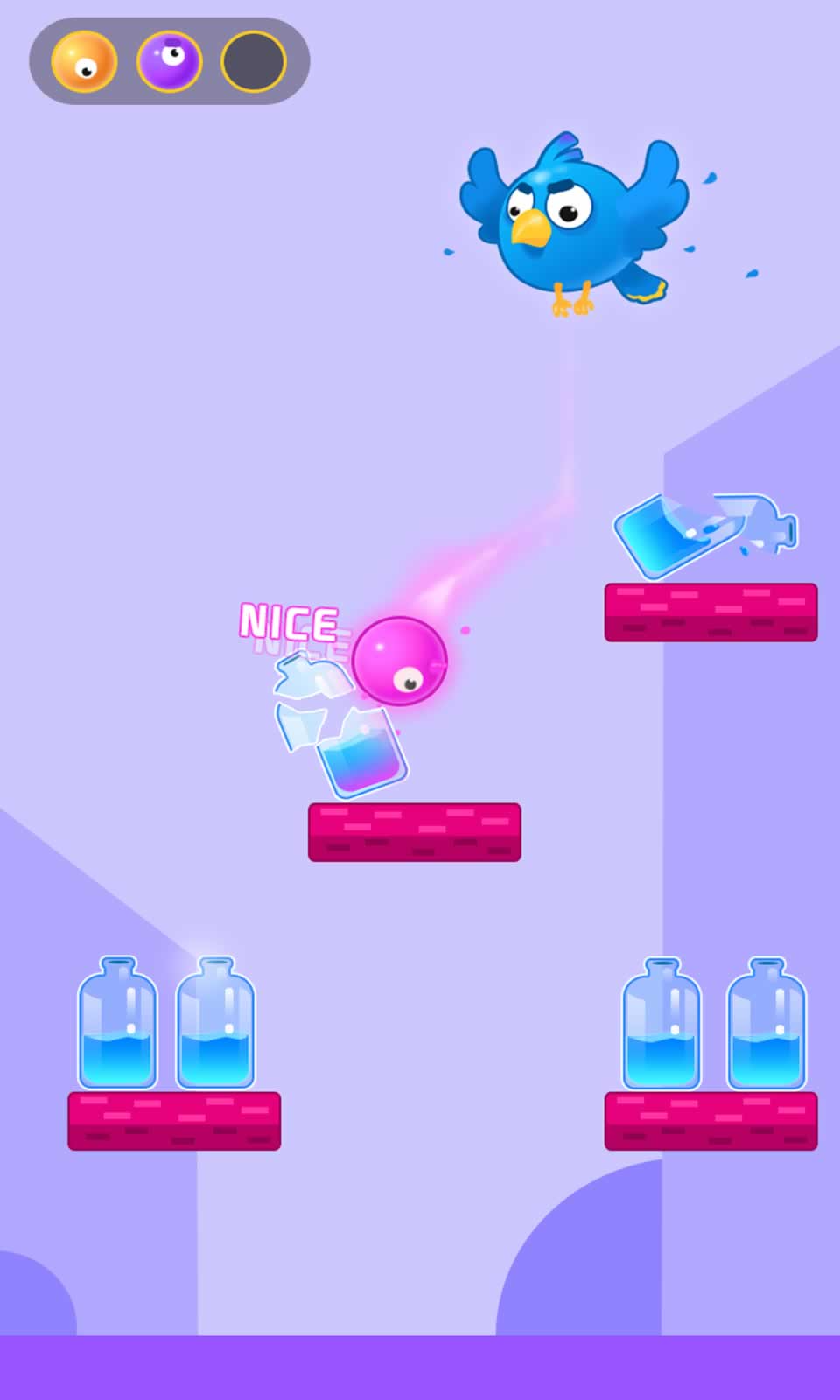Tap the empty third character slot
840x1400 pixels.
tap(252, 61)
